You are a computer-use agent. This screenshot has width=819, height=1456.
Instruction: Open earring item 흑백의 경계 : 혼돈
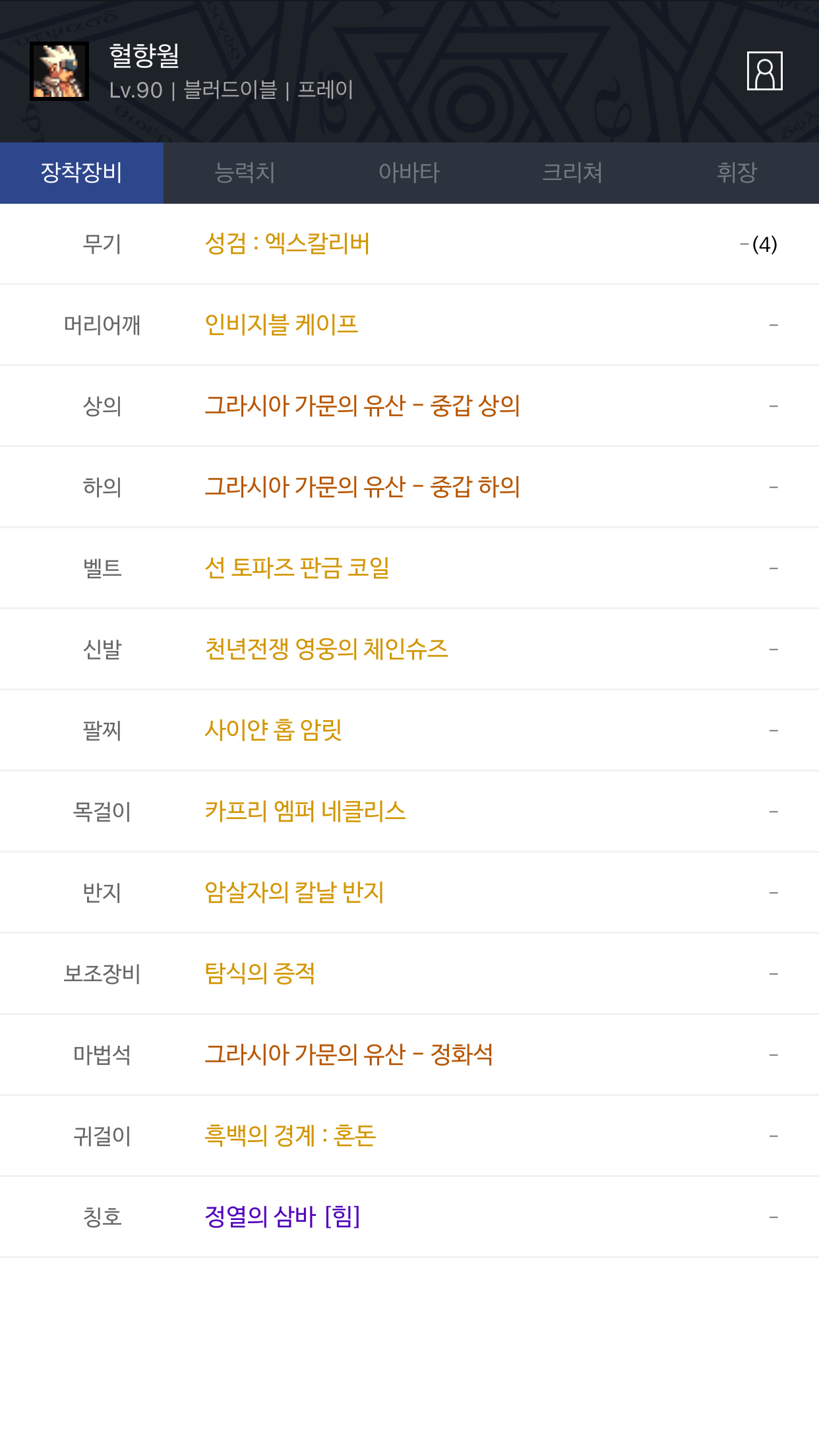pyautogui.click(x=290, y=1136)
